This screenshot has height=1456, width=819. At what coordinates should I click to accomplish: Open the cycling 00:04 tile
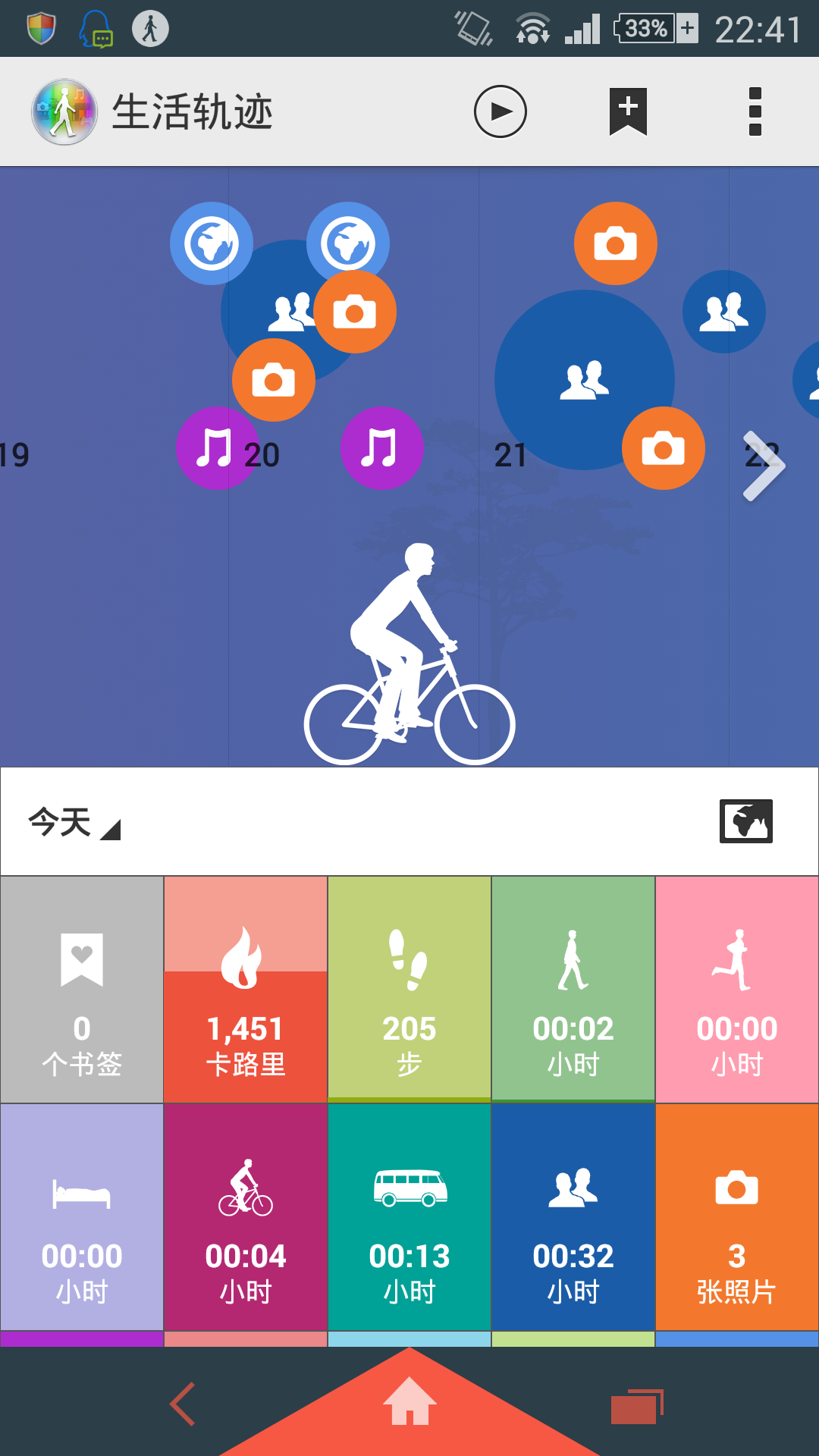(x=246, y=1217)
